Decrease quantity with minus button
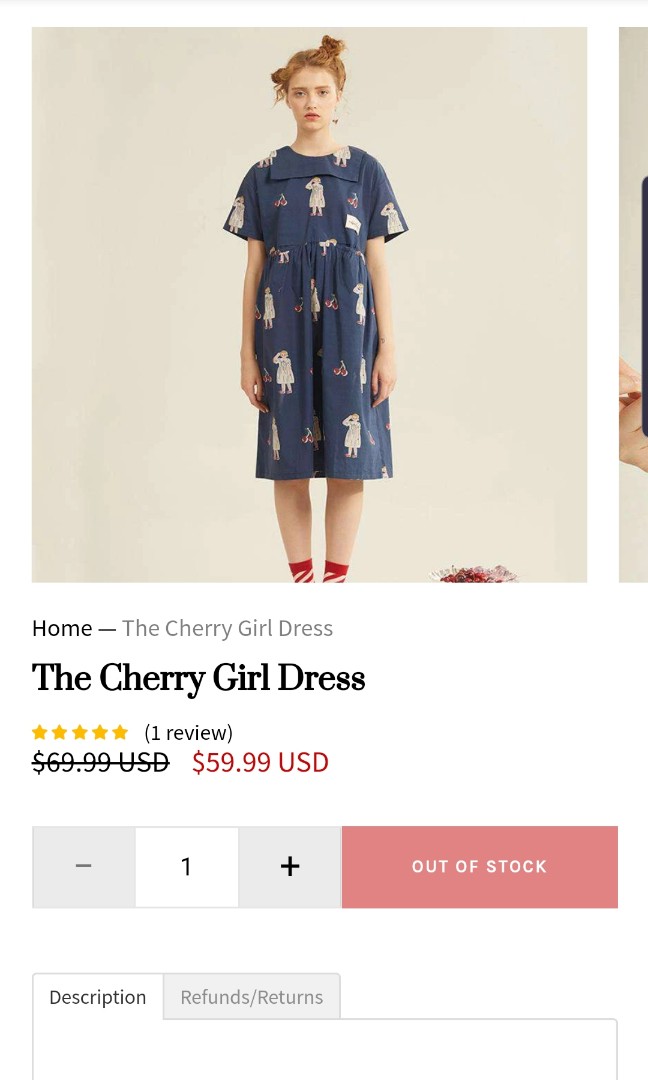 [84, 866]
